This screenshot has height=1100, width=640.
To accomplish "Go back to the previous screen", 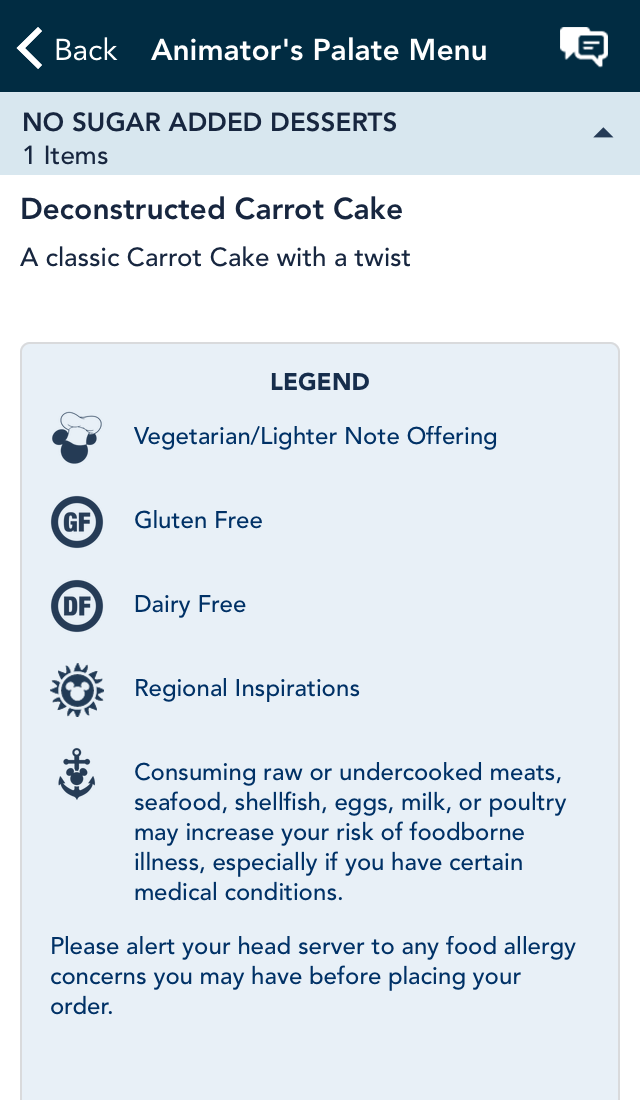I will point(67,49).
